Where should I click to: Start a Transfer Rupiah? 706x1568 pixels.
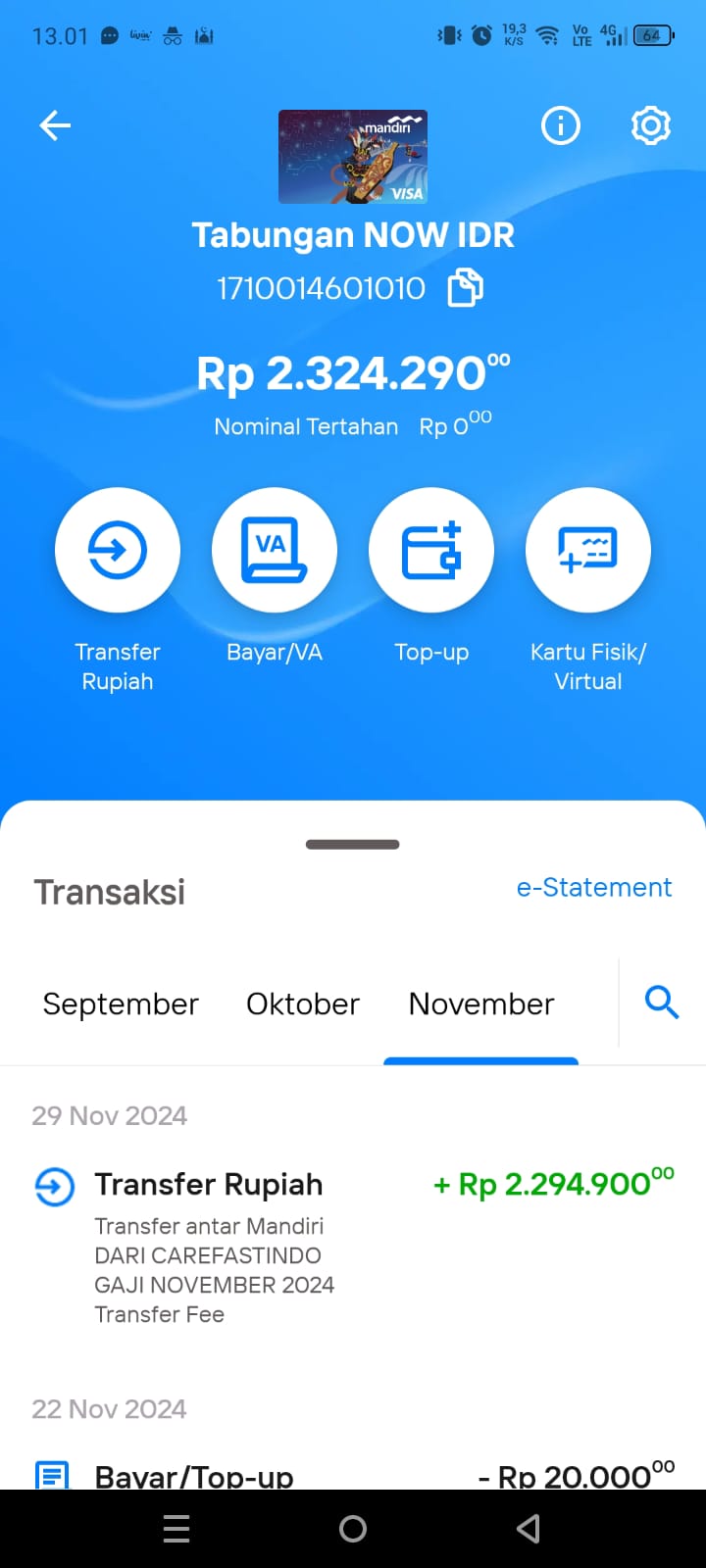tap(118, 550)
